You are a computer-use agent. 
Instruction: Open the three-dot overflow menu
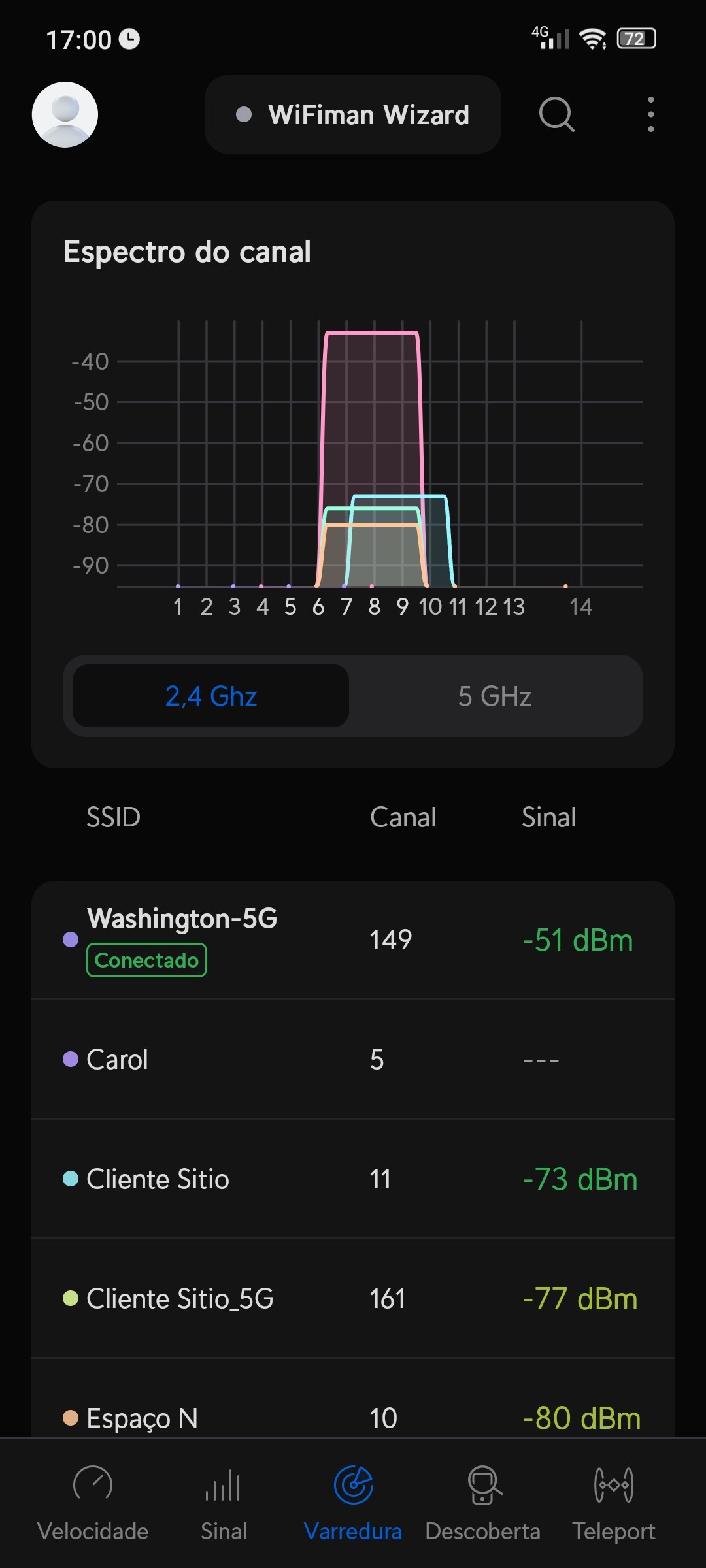pyautogui.click(x=650, y=114)
